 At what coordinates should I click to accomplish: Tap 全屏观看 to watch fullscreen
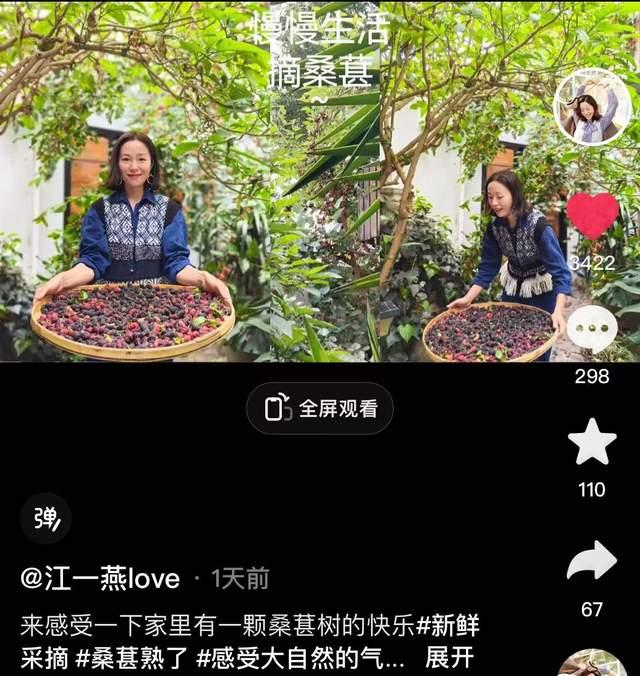pos(320,408)
